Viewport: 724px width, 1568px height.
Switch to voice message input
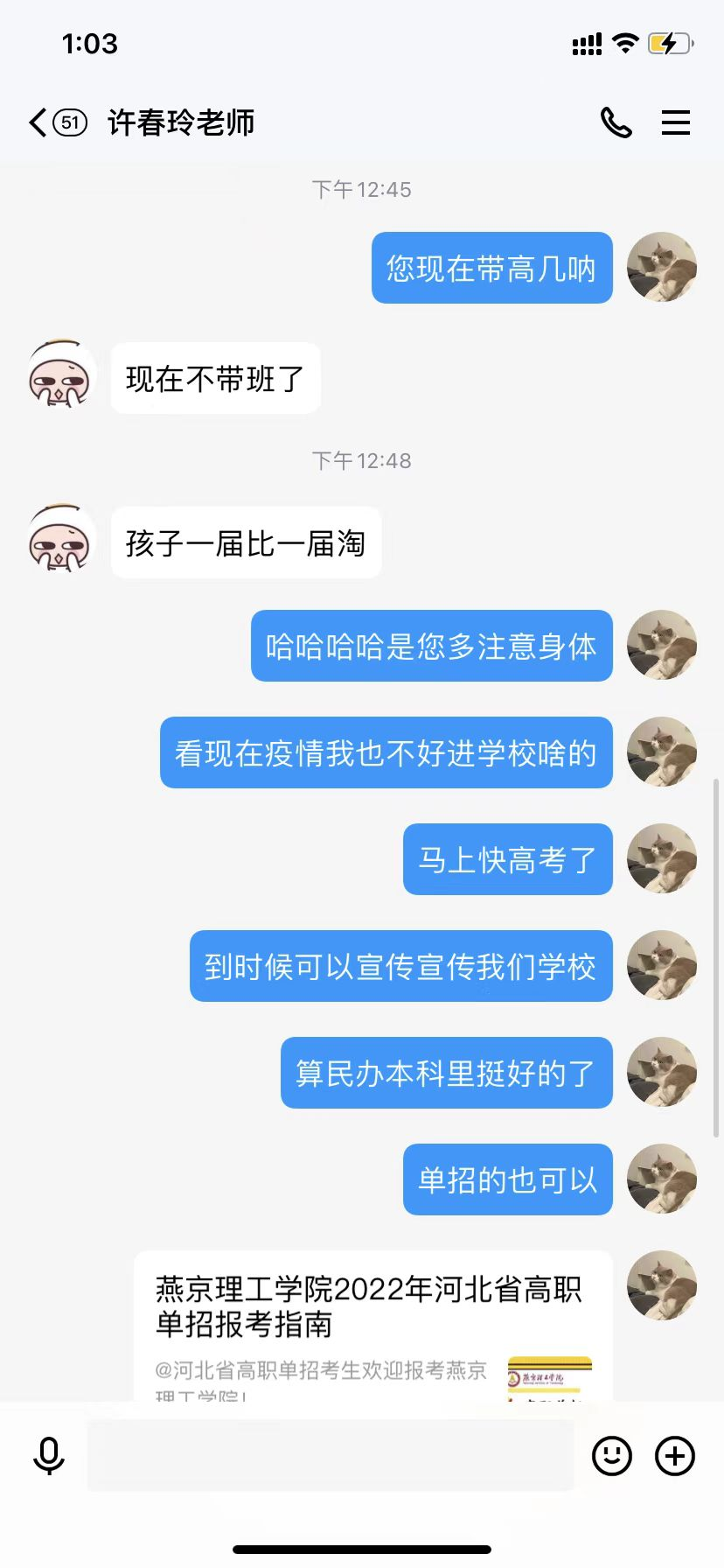[x=49, y=1456]
